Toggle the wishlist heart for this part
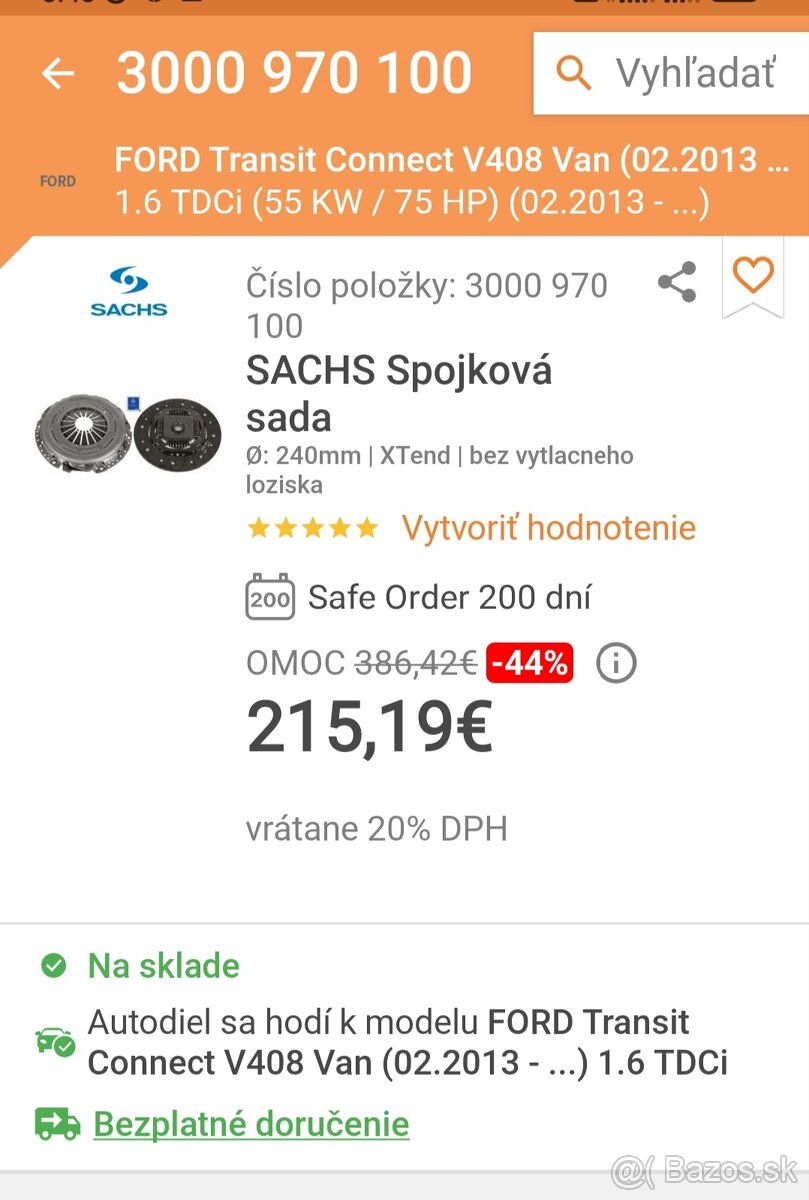 tap(753, 277)
